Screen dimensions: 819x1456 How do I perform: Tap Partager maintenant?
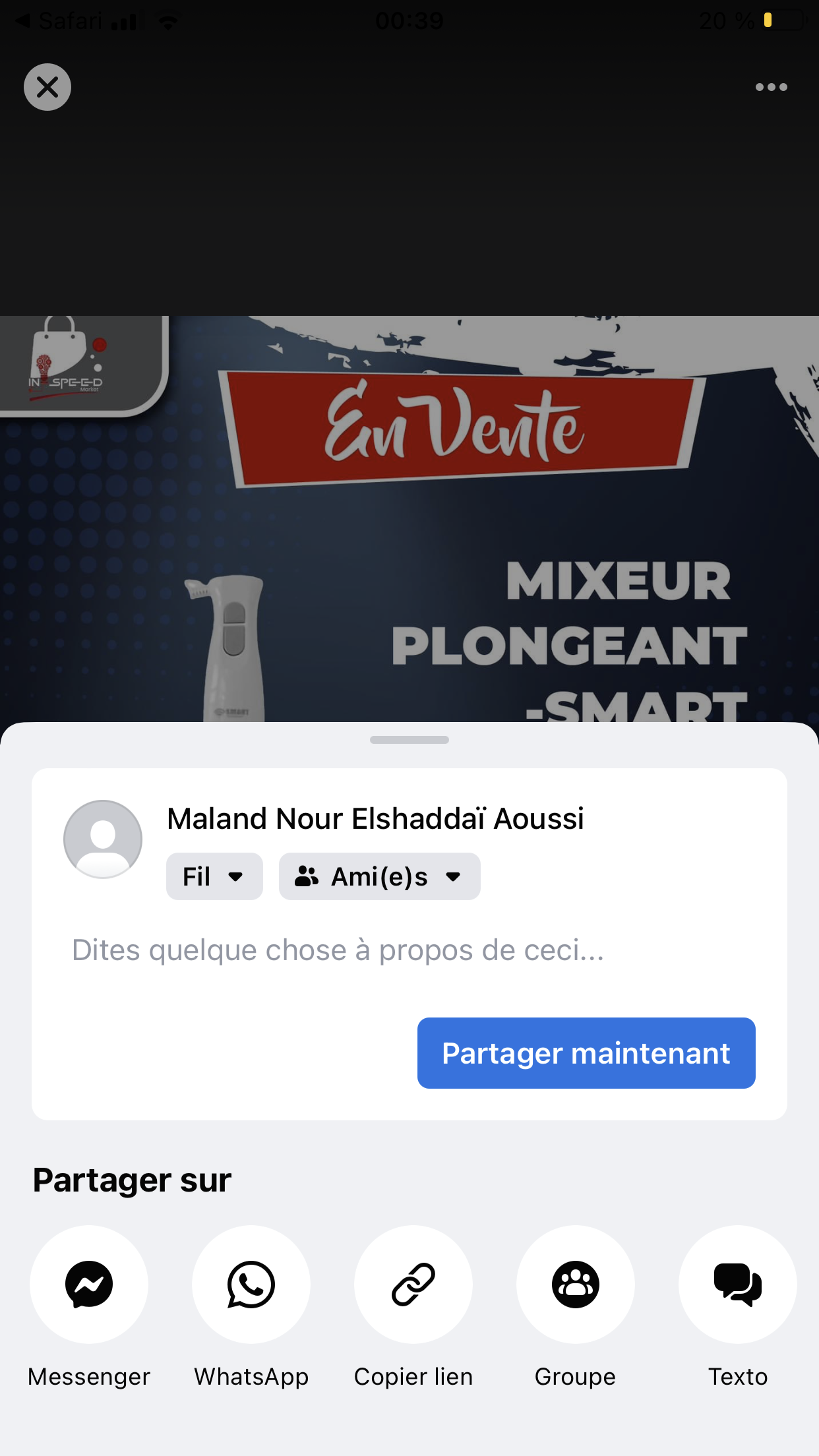coord(586,1053)
